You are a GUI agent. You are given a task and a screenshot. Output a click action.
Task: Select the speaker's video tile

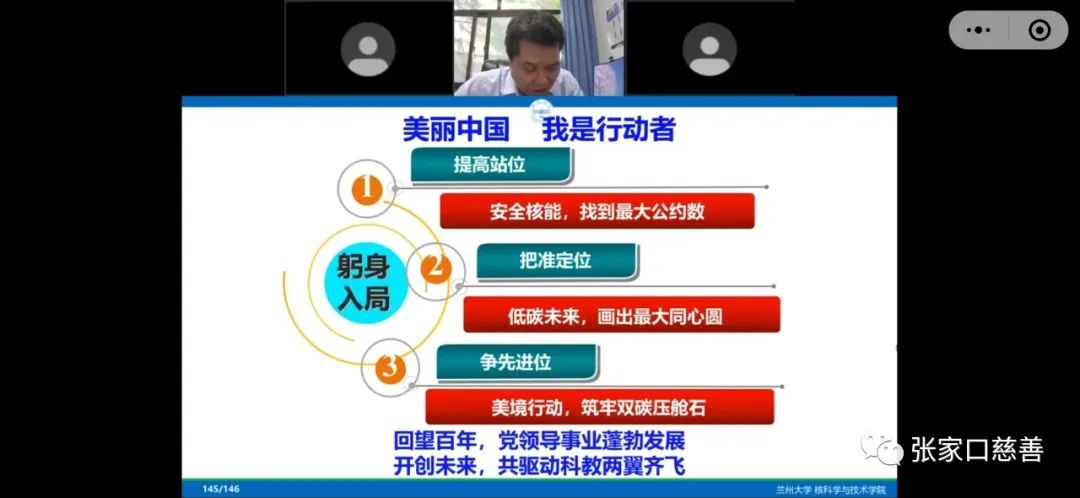[x=539, y=48]
